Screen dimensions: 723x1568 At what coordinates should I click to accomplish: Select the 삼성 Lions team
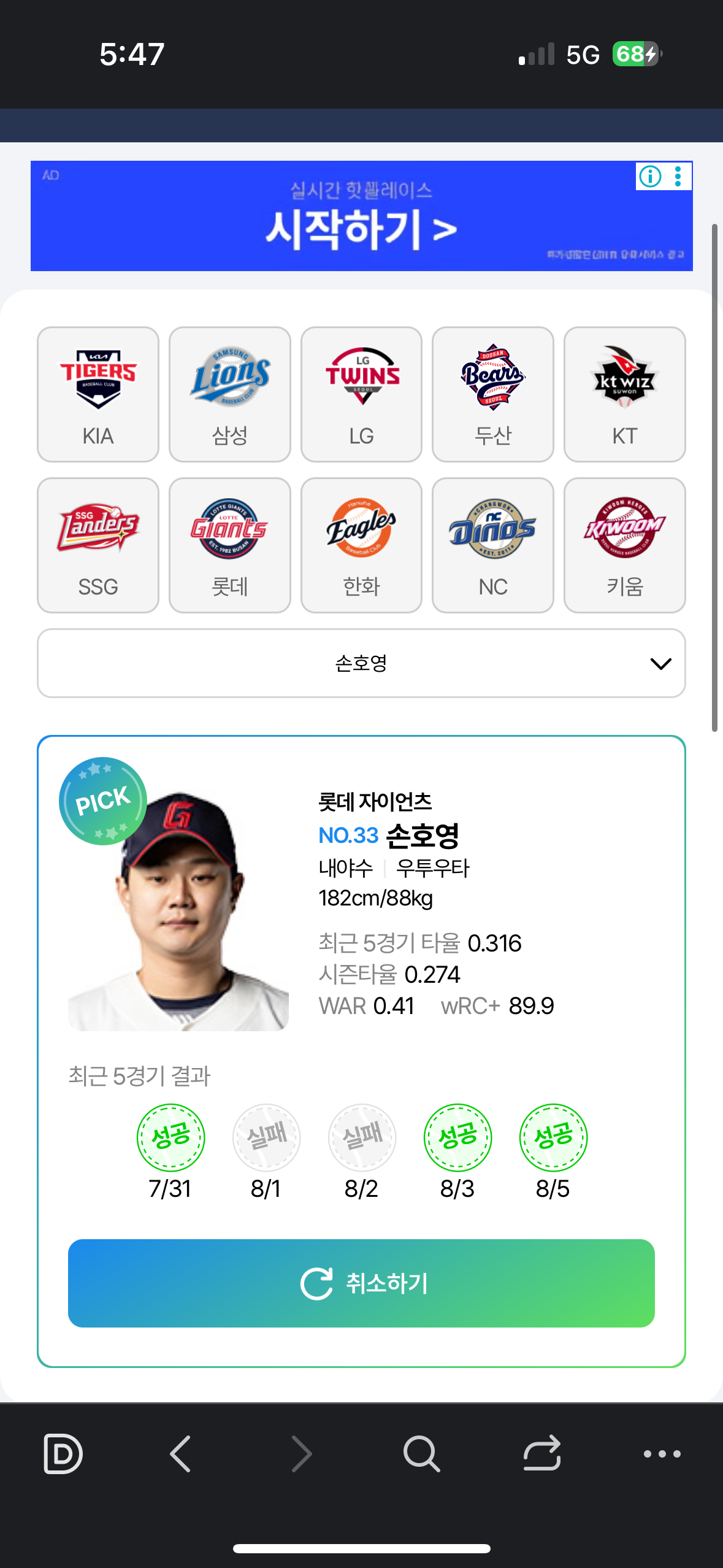(229, 394)
